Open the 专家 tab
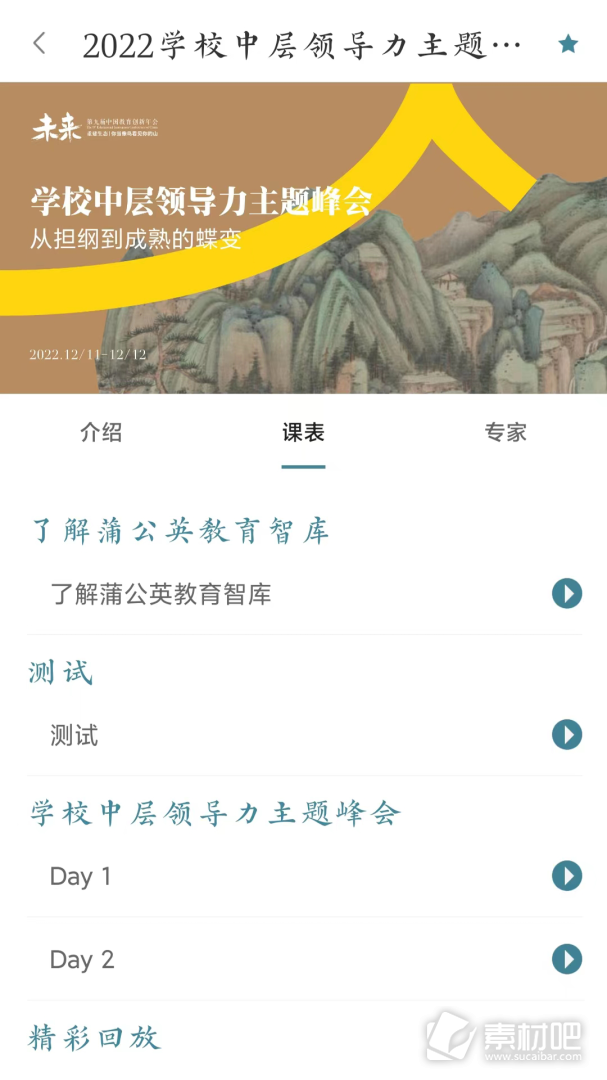 [x=505, y=432]
